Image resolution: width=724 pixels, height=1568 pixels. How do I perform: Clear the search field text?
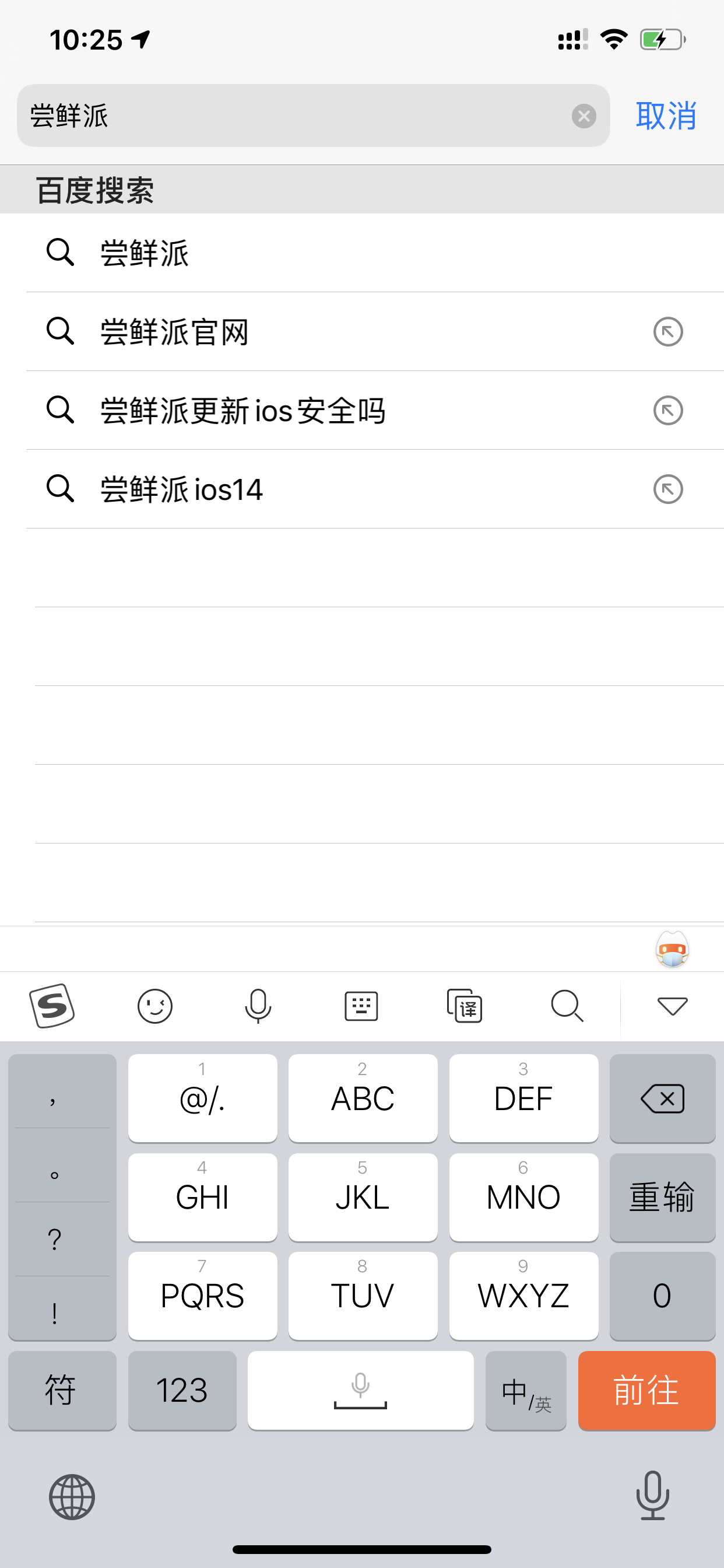(x=584, y=116)
